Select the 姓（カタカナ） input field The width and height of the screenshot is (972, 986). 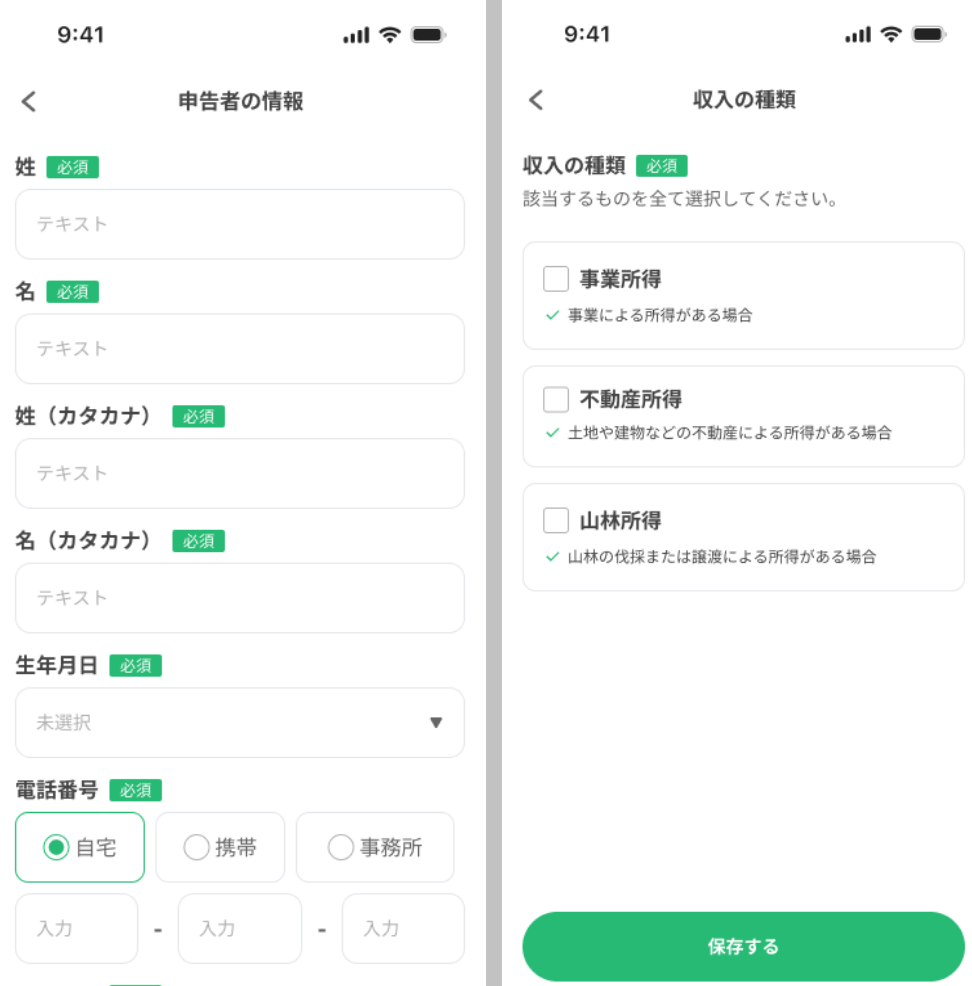[239, 473]
